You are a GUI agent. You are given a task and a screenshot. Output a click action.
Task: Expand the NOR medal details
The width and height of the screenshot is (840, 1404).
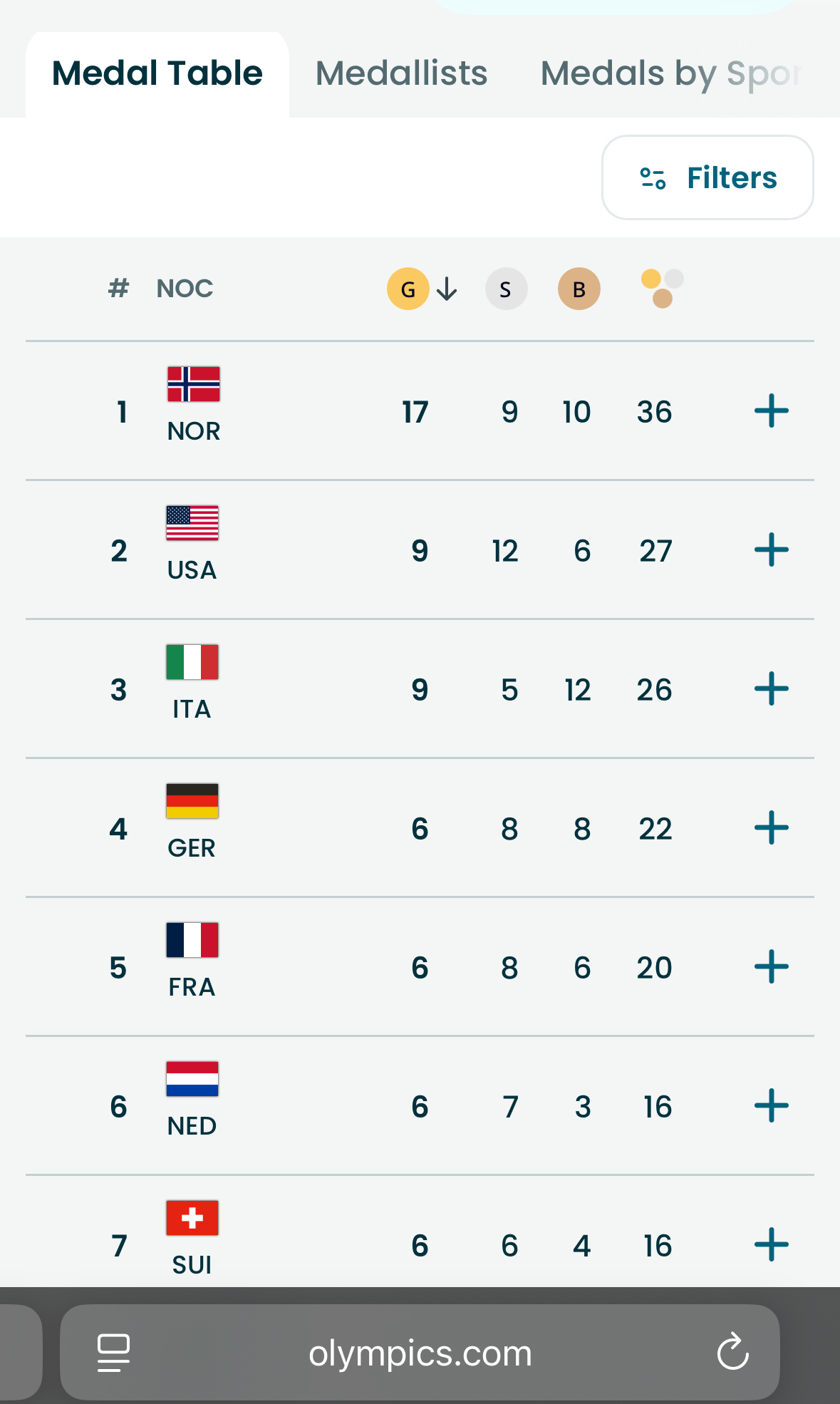click(771, 411)
